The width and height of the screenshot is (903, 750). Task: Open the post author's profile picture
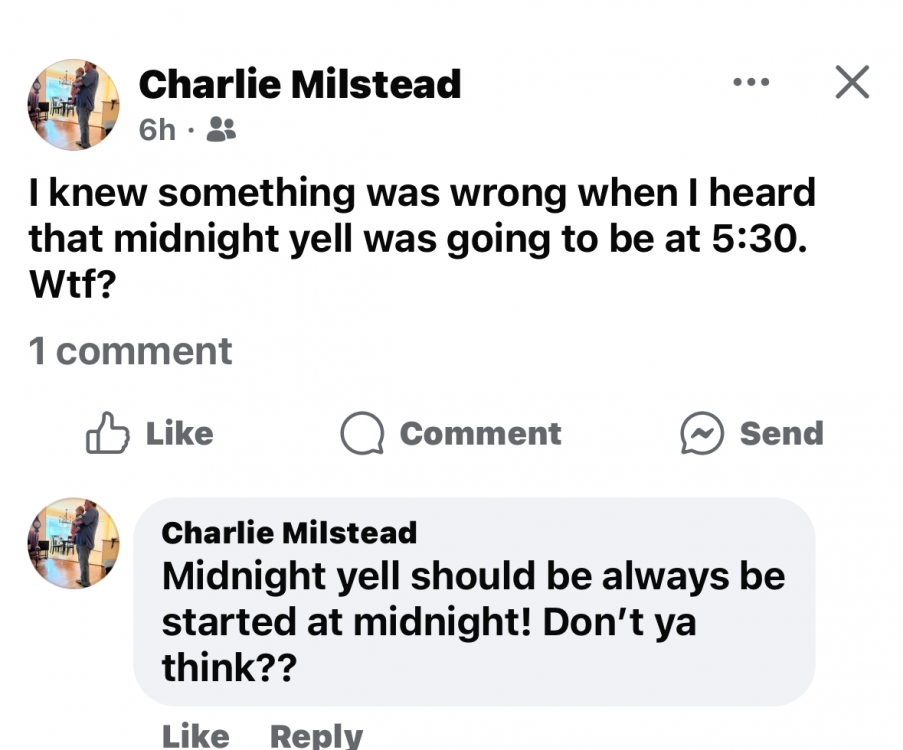click(x=73, y=104)
